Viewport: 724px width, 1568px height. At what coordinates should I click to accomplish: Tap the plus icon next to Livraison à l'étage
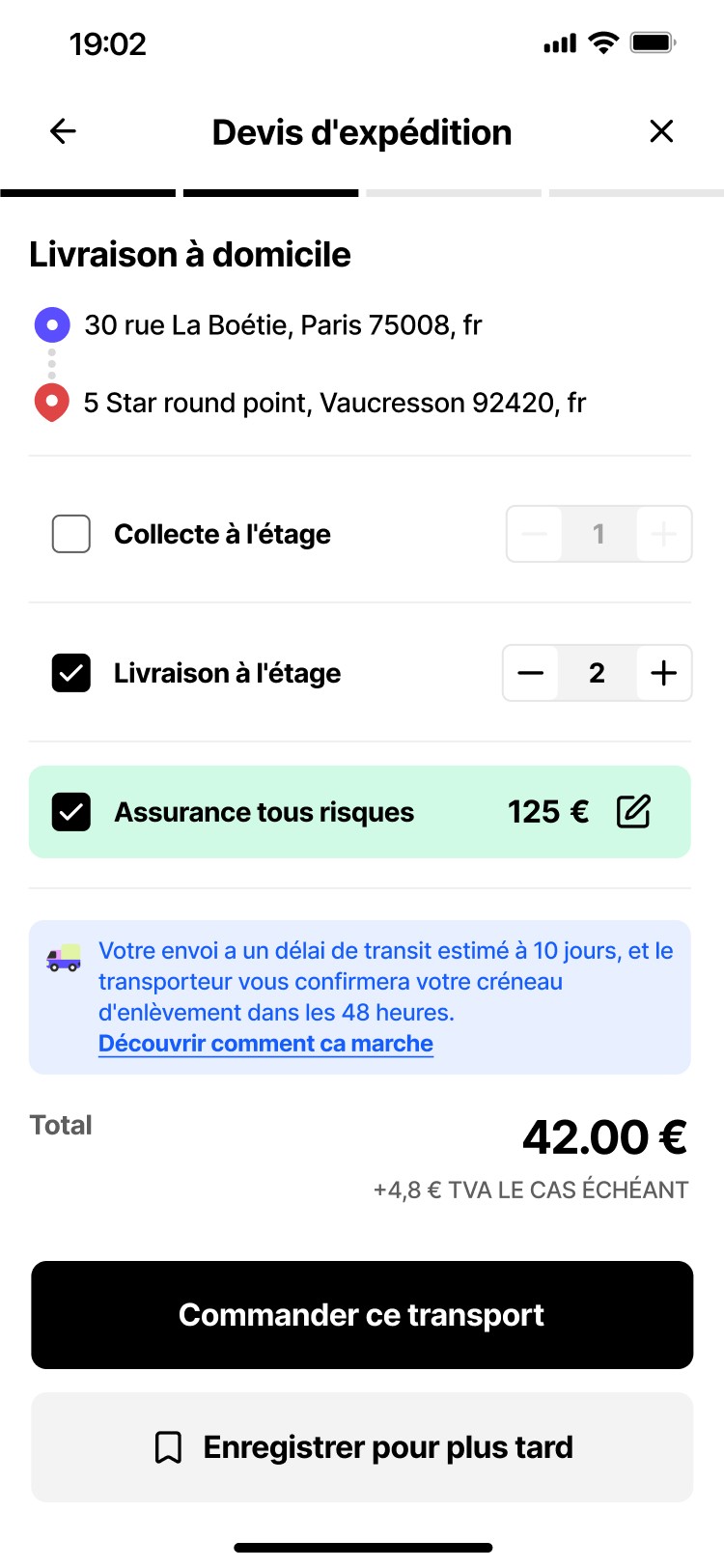663,673
